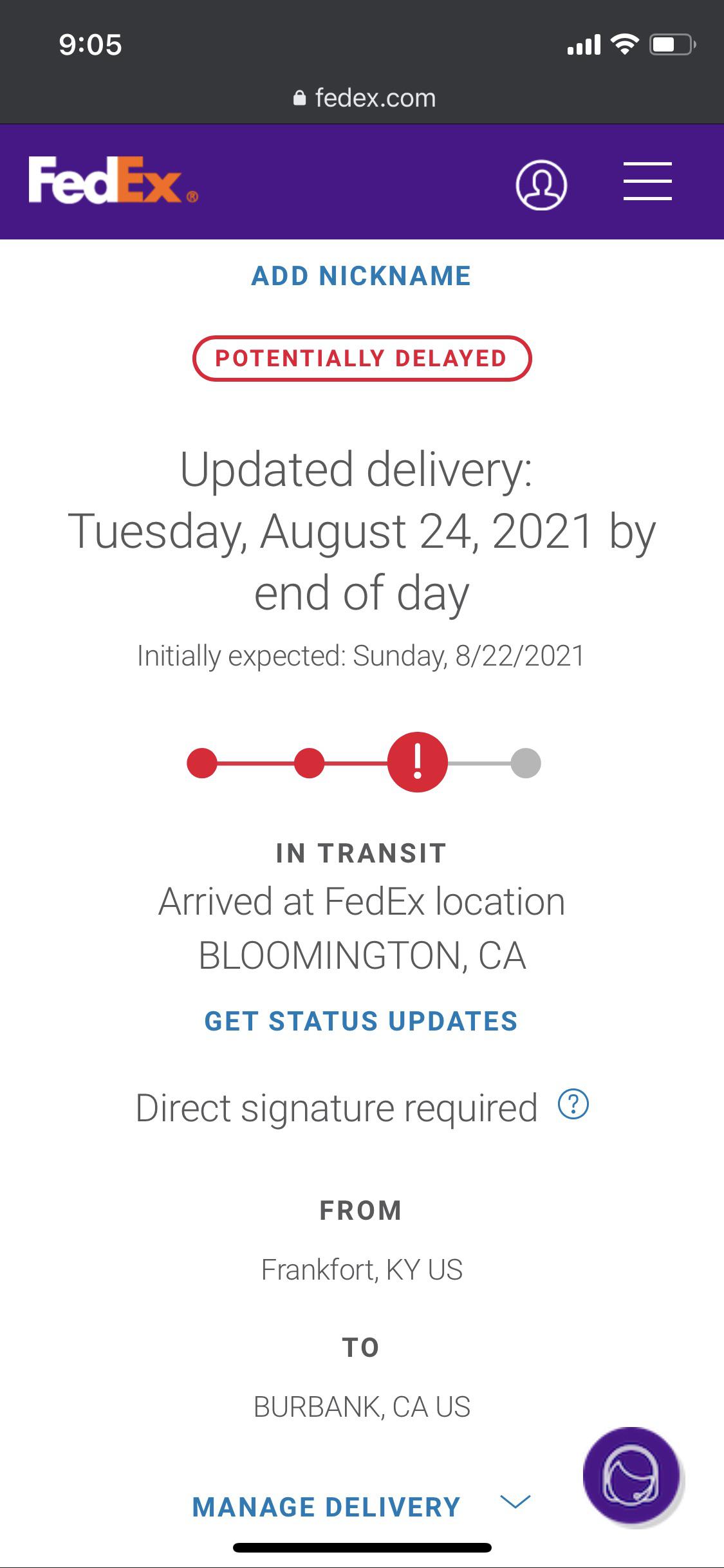Open the hamburger navigation menu

tap(646, 182)
